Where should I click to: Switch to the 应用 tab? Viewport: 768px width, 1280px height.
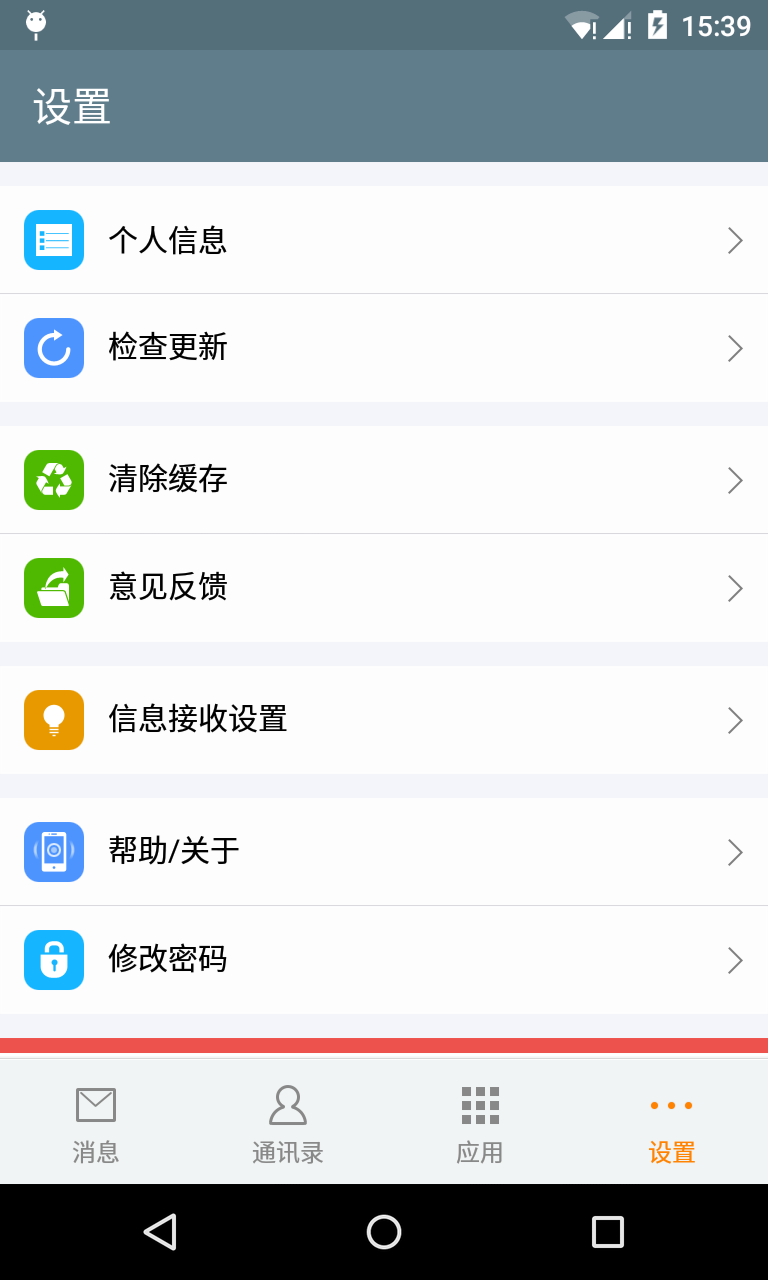click(480, 1124)
